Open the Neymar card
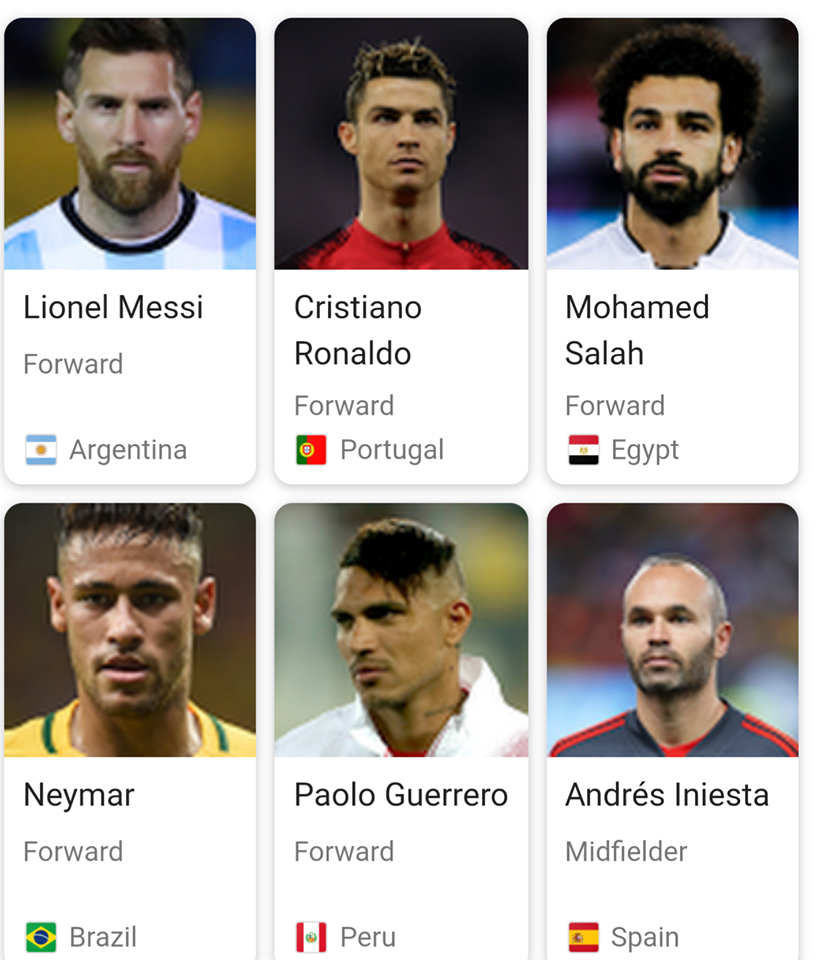 click(x=129, y=730)
